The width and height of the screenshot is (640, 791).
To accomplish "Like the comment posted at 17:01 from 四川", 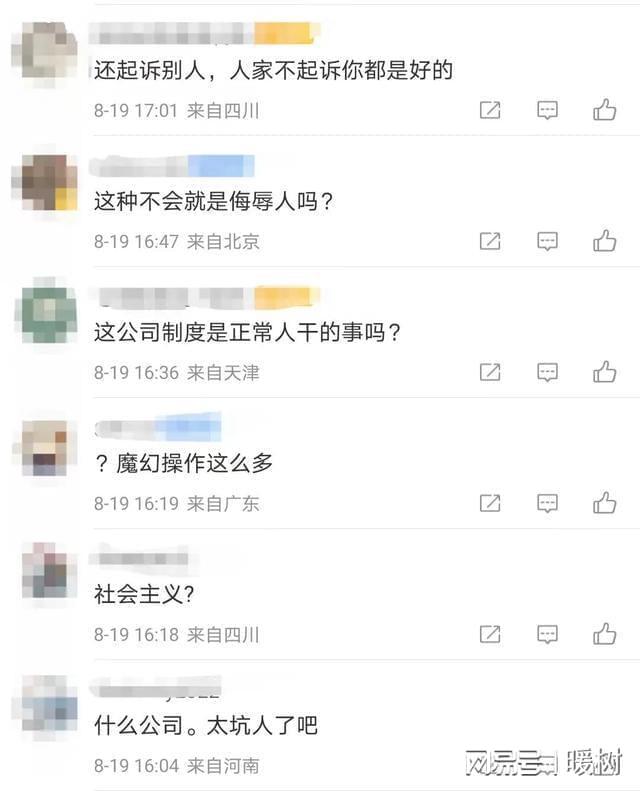I will click(x=604, y=110).
